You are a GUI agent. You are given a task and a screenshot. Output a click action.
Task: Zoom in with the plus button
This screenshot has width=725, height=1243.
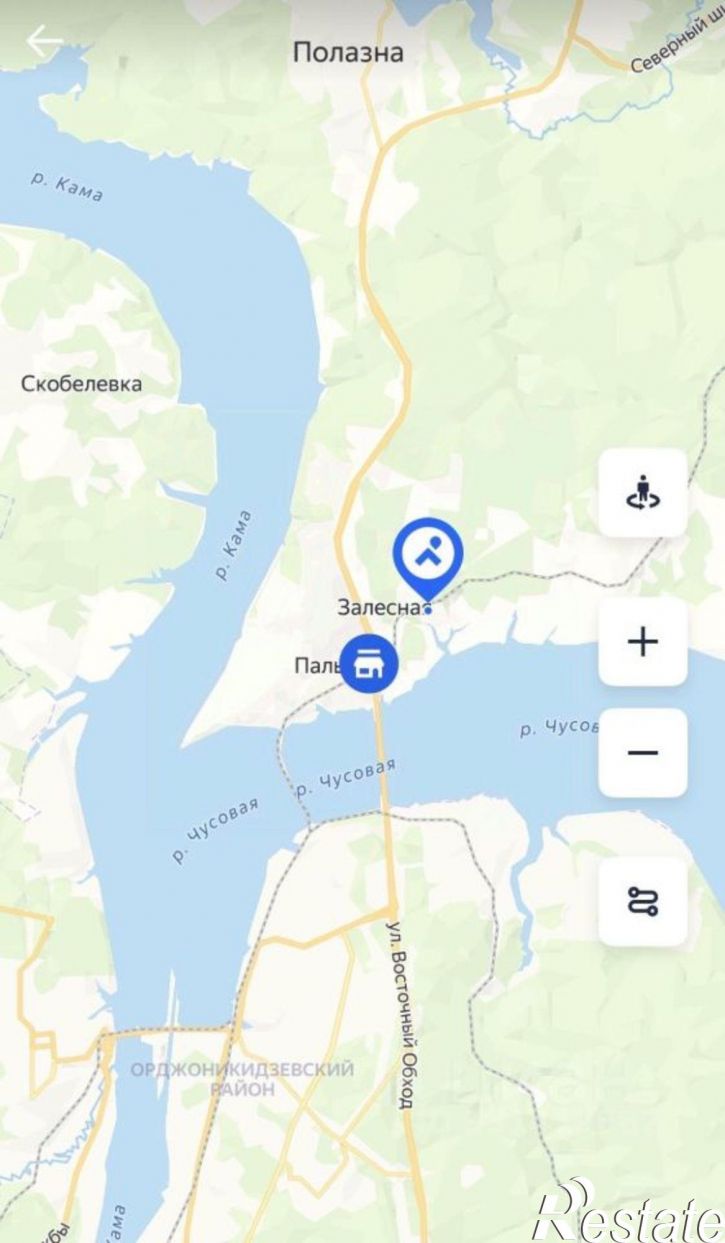pyautogui.click(x=643, y=641)
